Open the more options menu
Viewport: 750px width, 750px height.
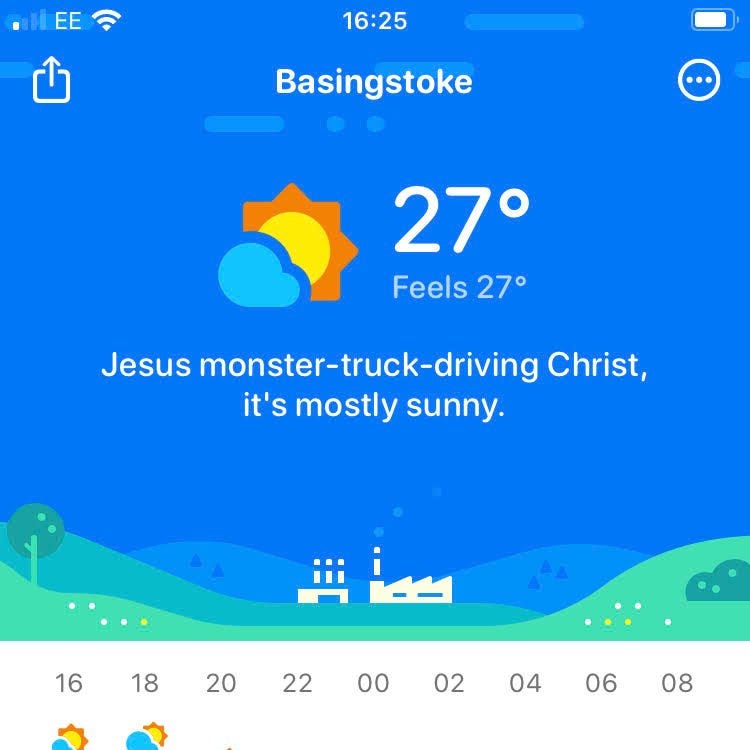pos(698,81)
